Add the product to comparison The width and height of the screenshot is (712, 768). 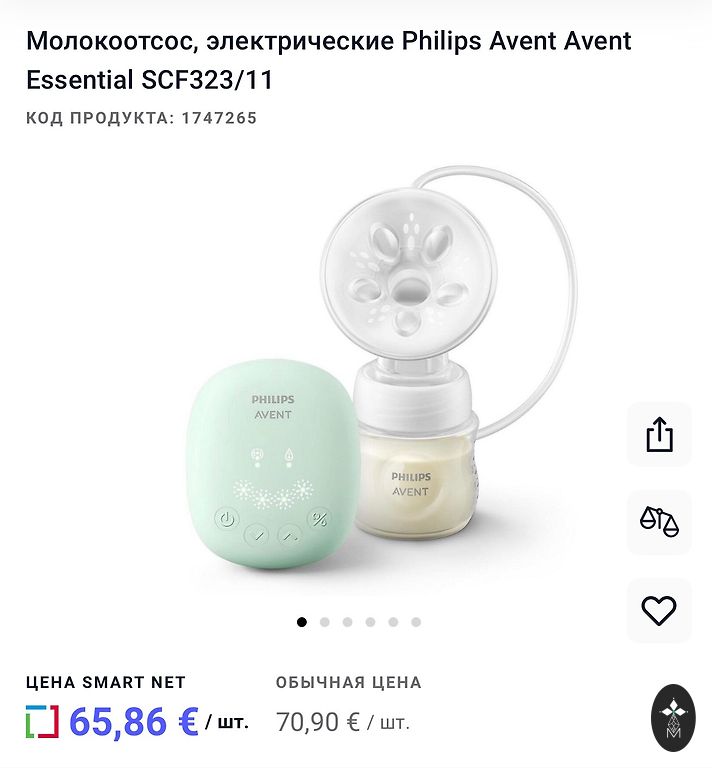659,522
